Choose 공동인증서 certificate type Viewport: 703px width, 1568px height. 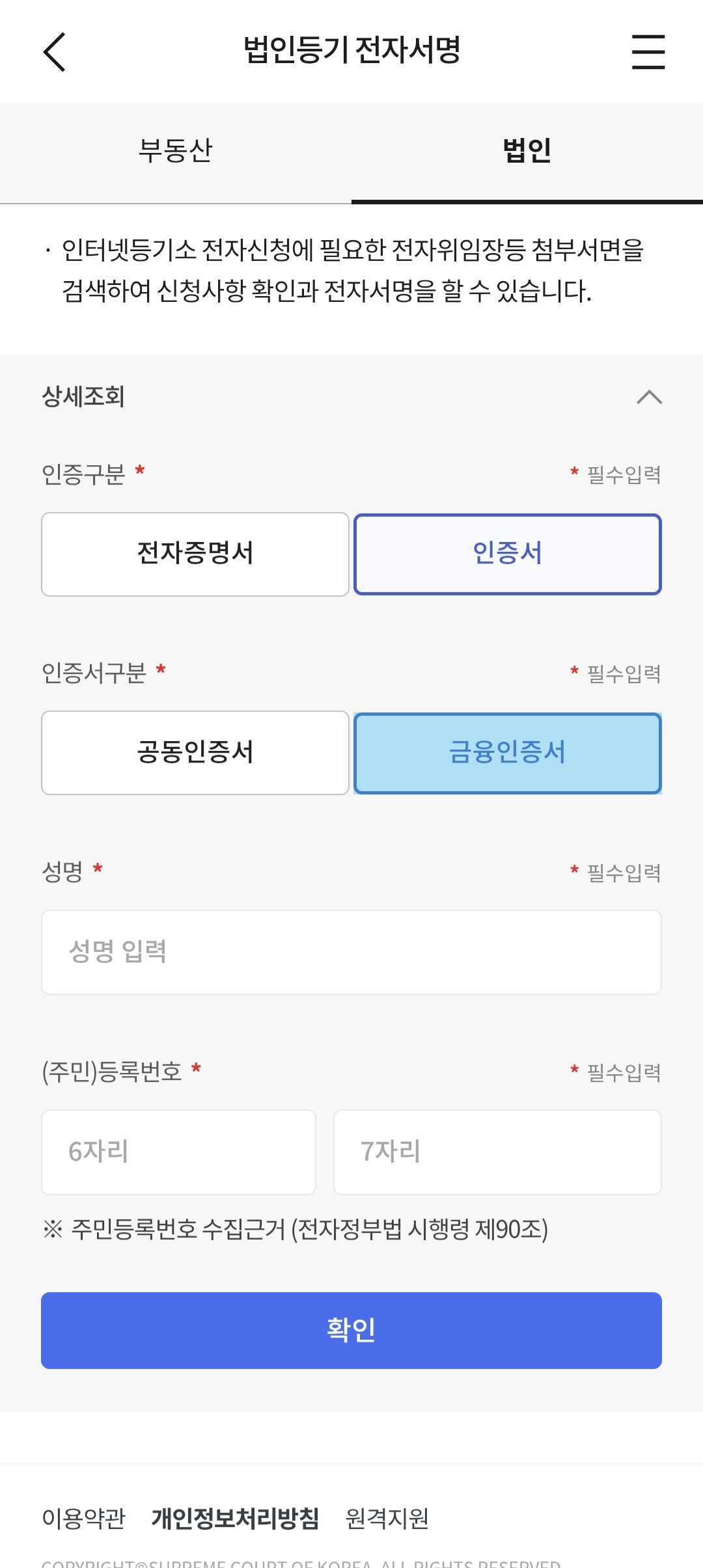click(x=195, y=752)
